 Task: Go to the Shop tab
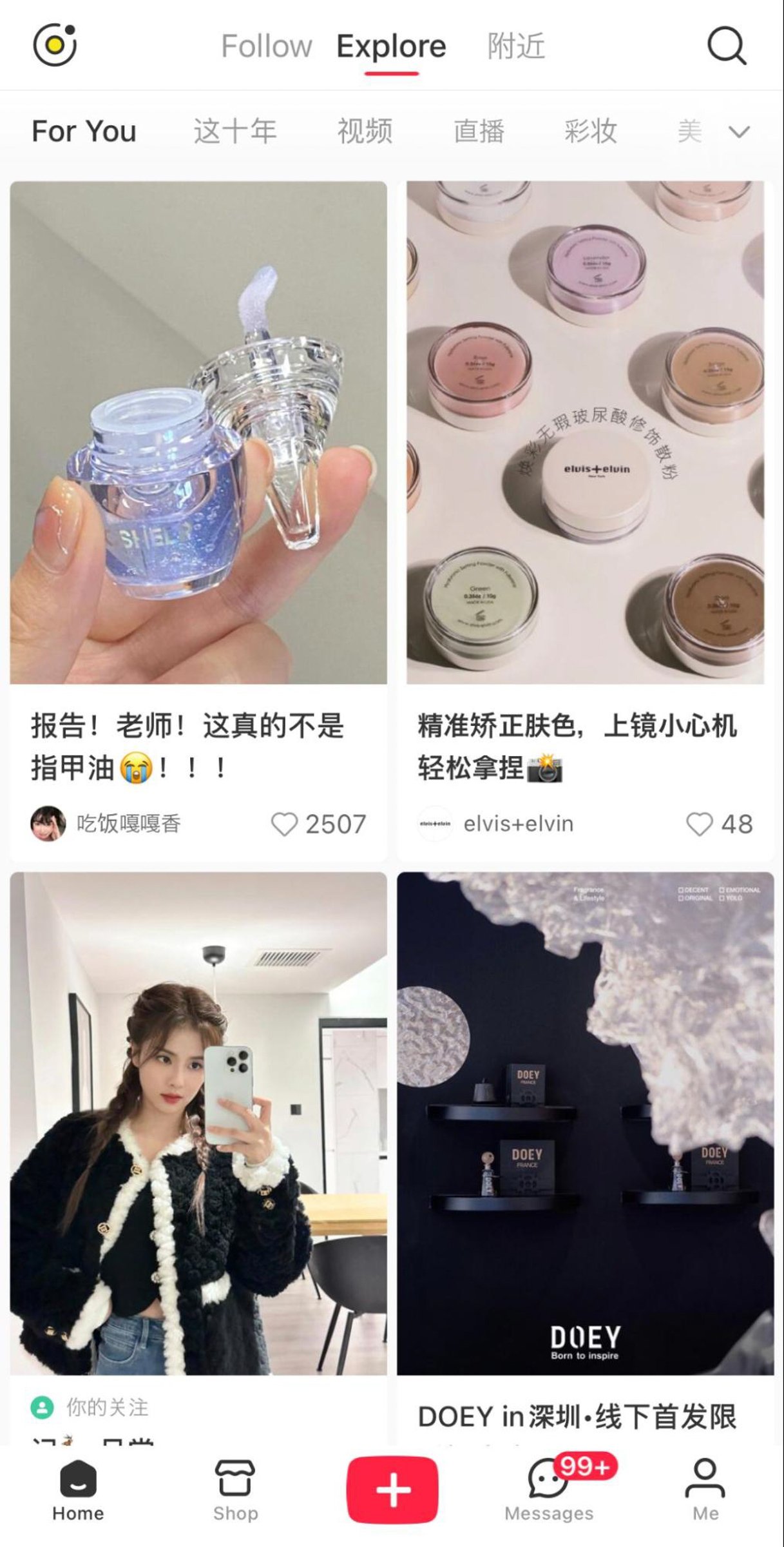[x=235, y=1490]
